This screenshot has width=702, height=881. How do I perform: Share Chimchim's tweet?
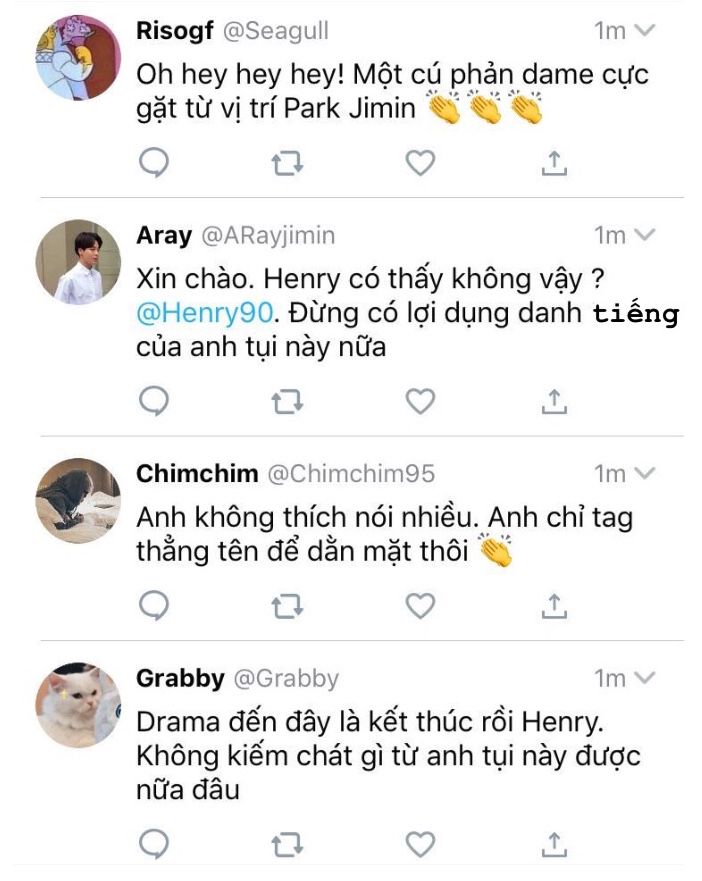point(555,605)
